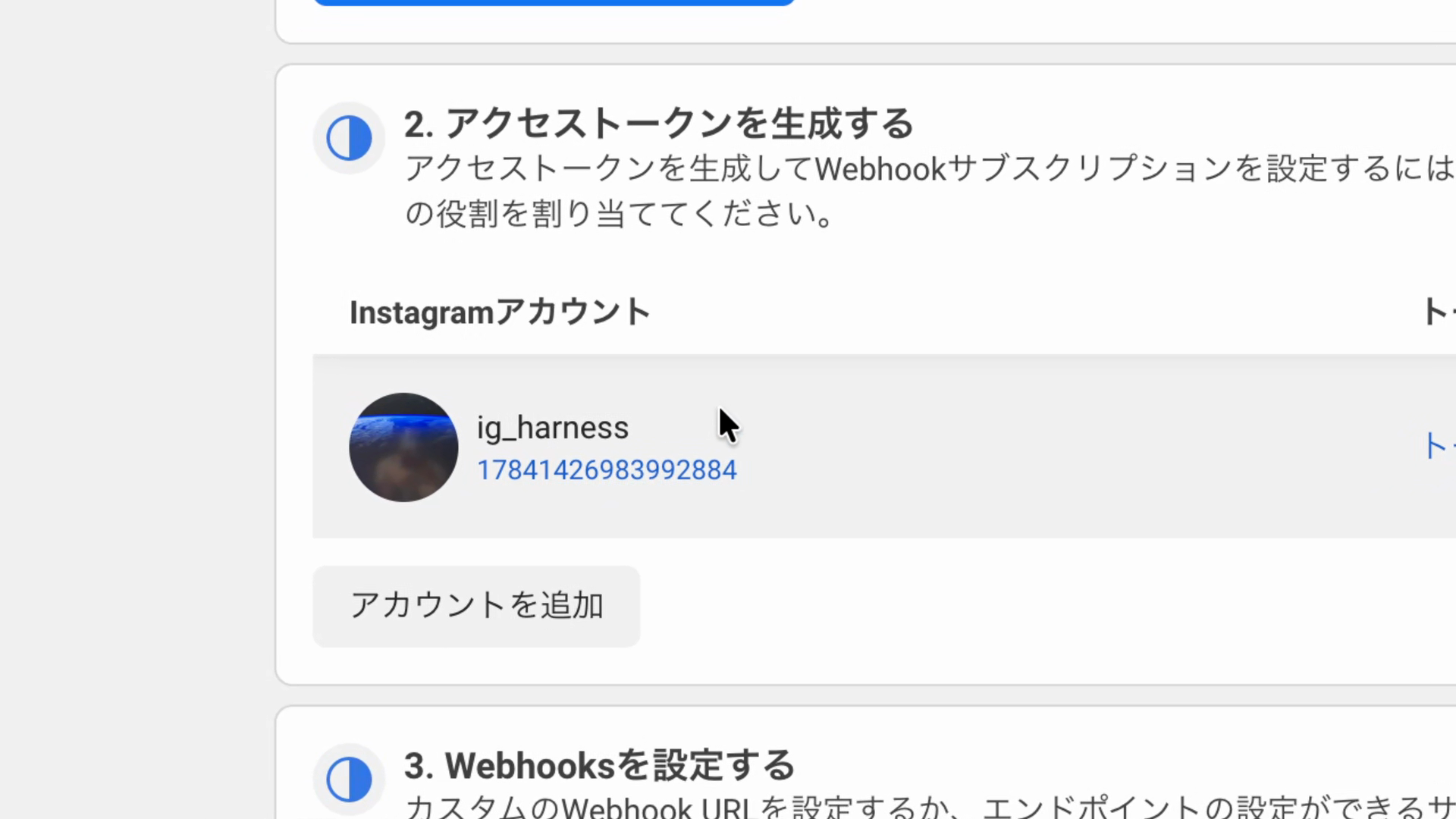Tap the アカウントを追加 button
Screen dimensions: 1456x819
(x=476, y=606)
